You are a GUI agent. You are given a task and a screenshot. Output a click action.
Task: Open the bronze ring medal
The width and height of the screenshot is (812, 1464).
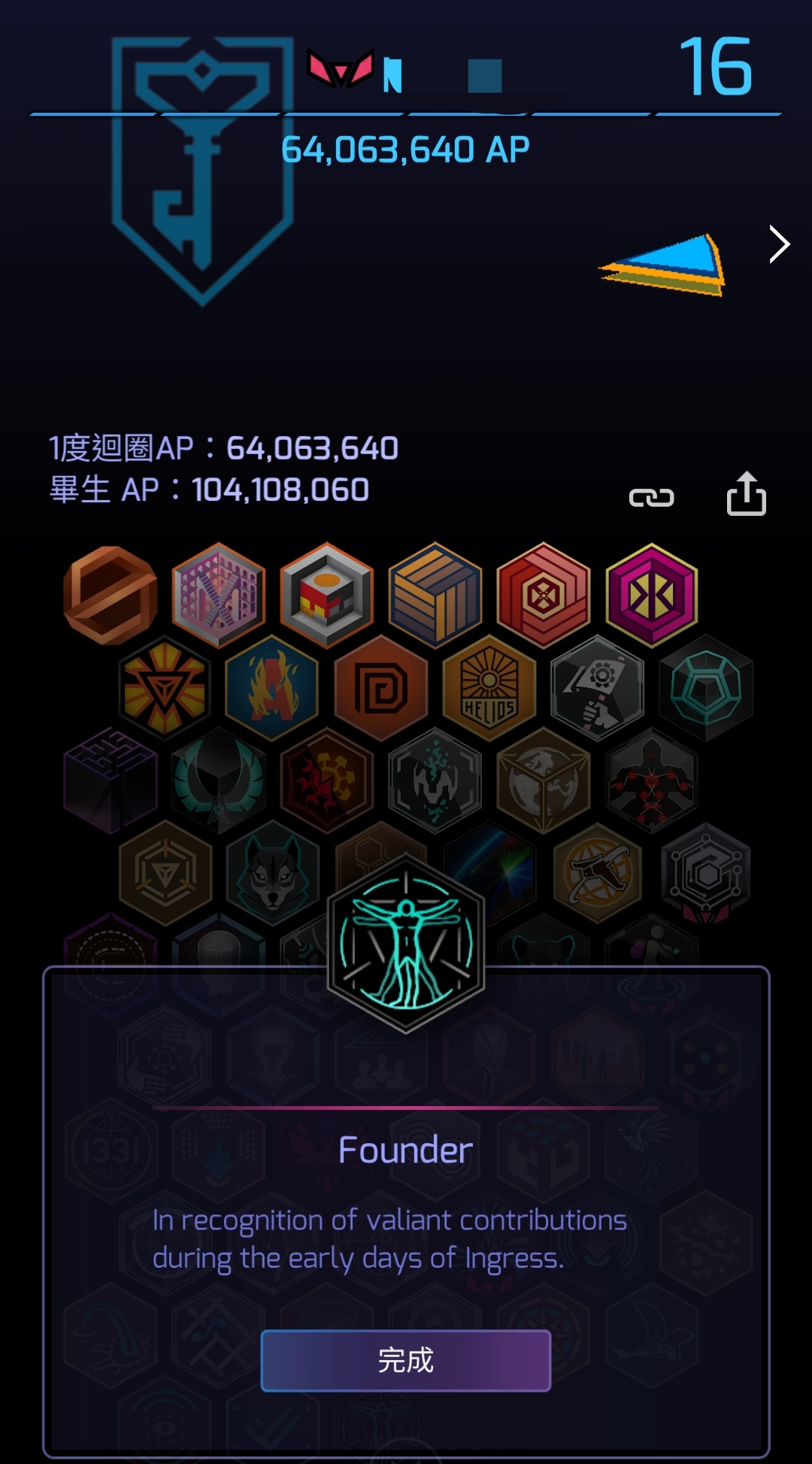(111, 596)
